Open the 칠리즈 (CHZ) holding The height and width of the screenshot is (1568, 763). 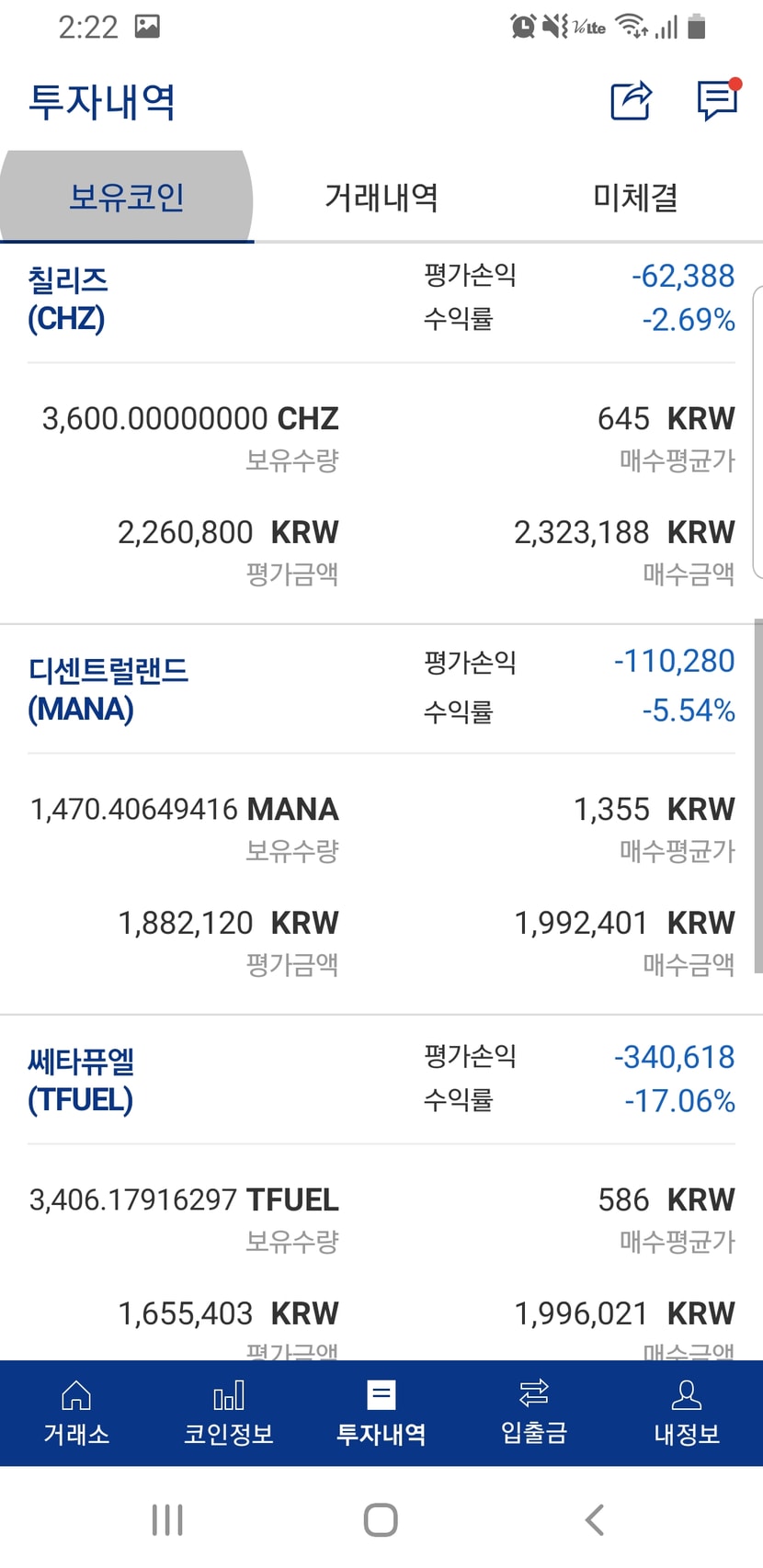[67, 300]
